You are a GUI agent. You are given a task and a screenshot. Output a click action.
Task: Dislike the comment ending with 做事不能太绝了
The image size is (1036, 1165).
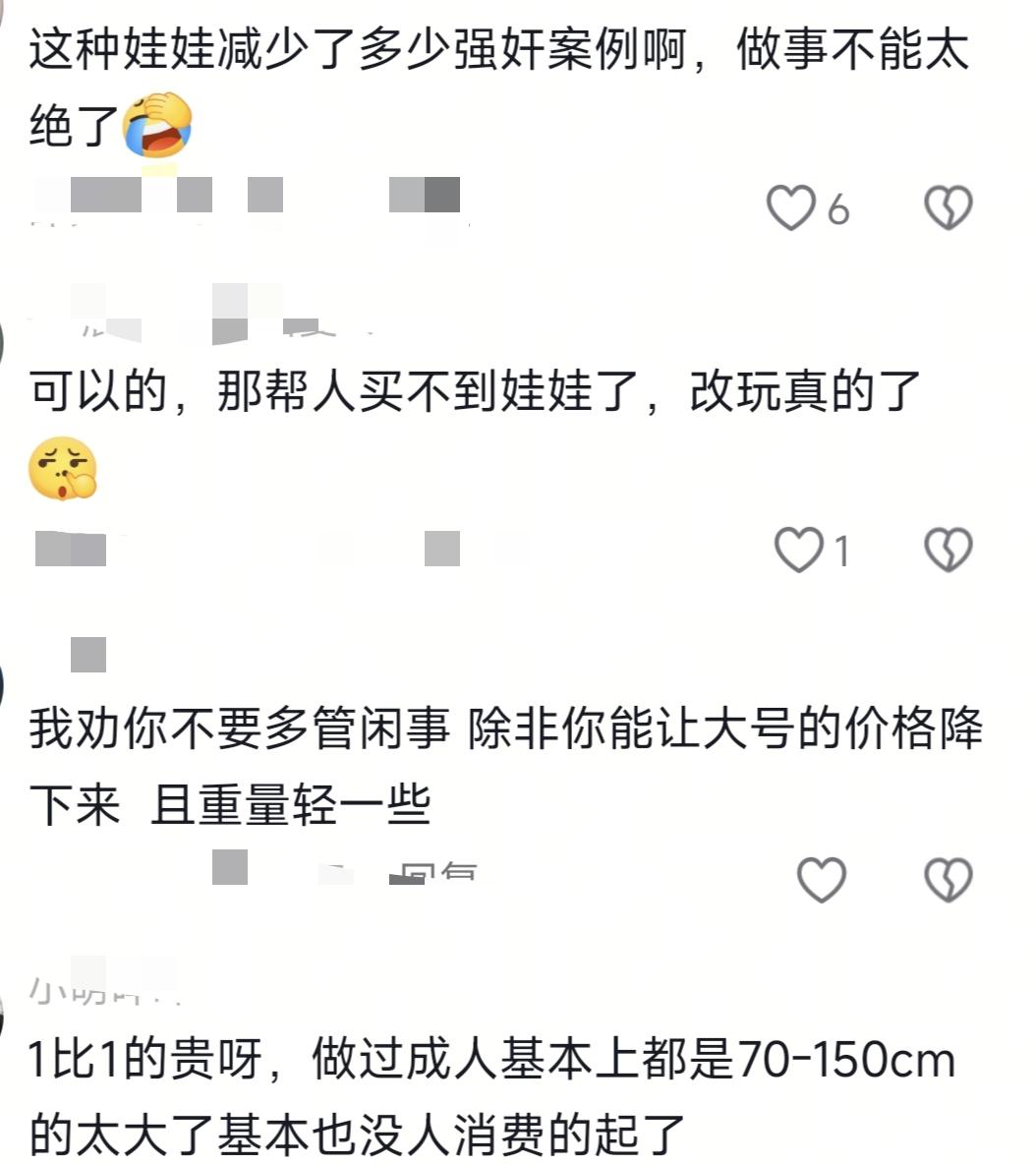949,208
